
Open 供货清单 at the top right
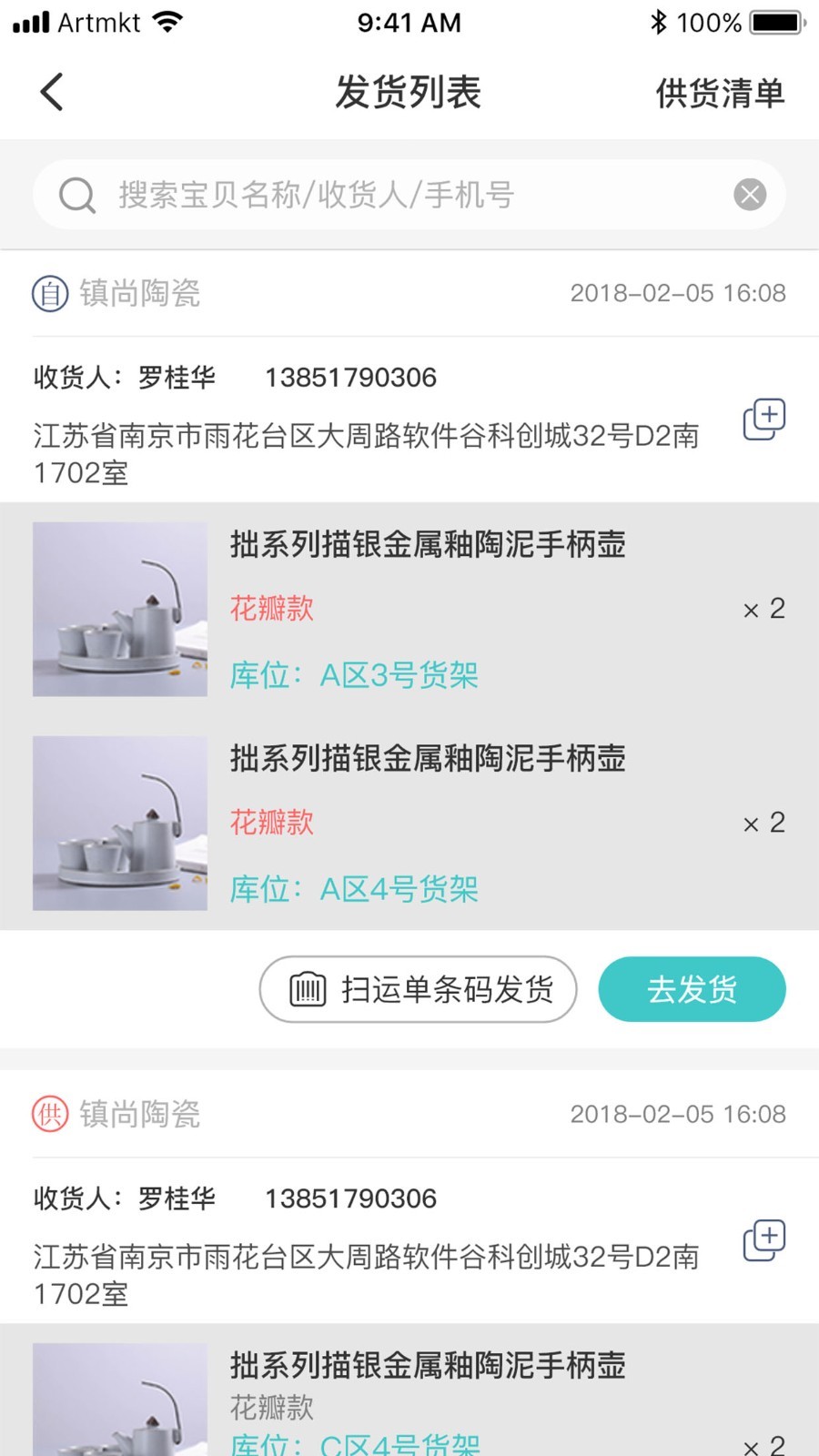pyautogui.click(x=718, y=92)
